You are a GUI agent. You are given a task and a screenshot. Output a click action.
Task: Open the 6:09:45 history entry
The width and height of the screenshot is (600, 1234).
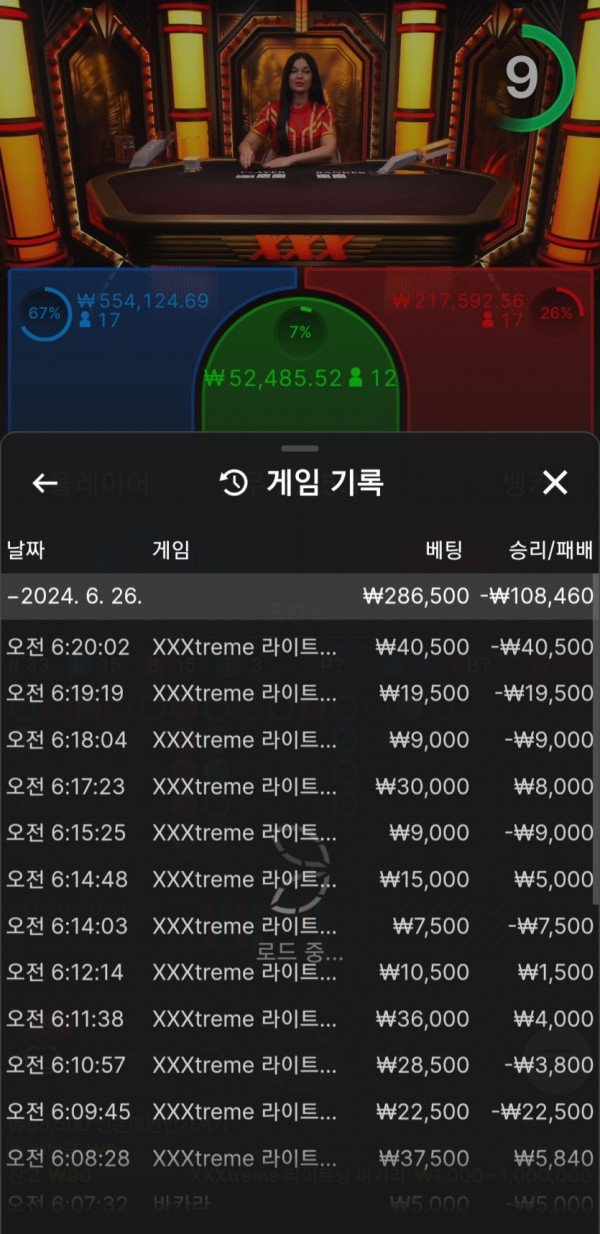click(x=300, y=1112)
